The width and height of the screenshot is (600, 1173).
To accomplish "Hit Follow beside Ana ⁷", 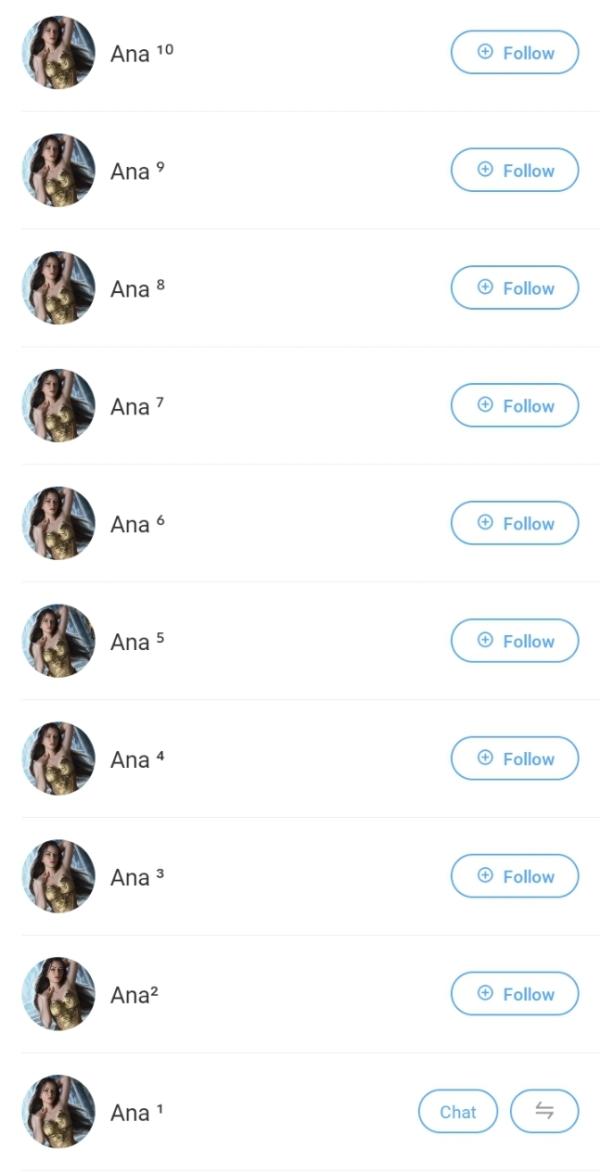I will [515, 406].
